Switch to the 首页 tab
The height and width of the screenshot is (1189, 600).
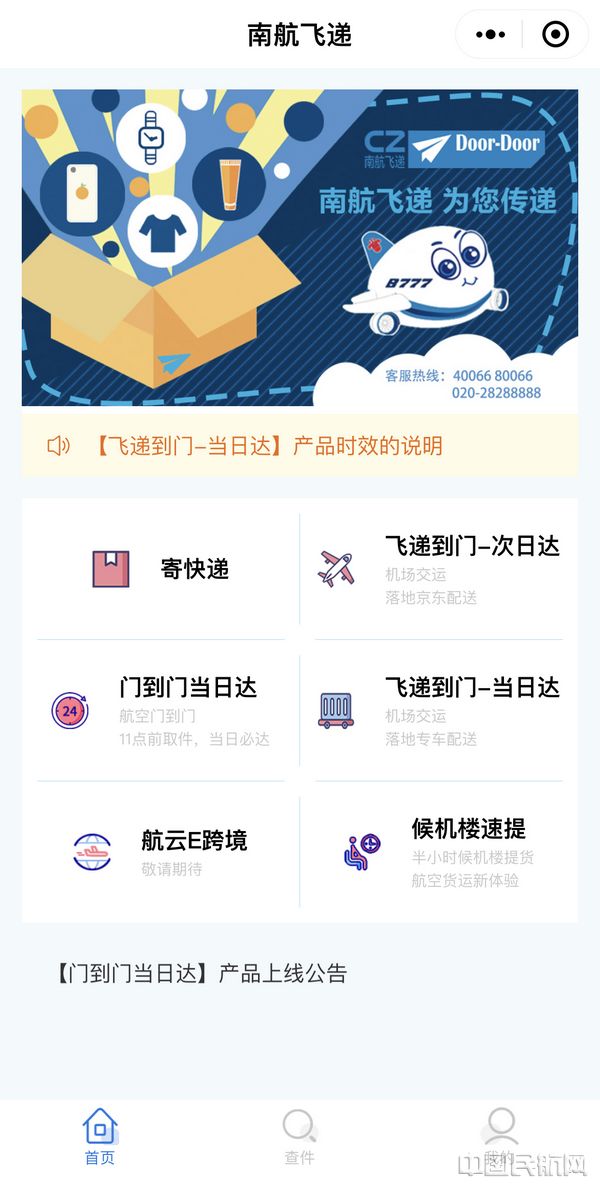click(x=100, y=1137)
